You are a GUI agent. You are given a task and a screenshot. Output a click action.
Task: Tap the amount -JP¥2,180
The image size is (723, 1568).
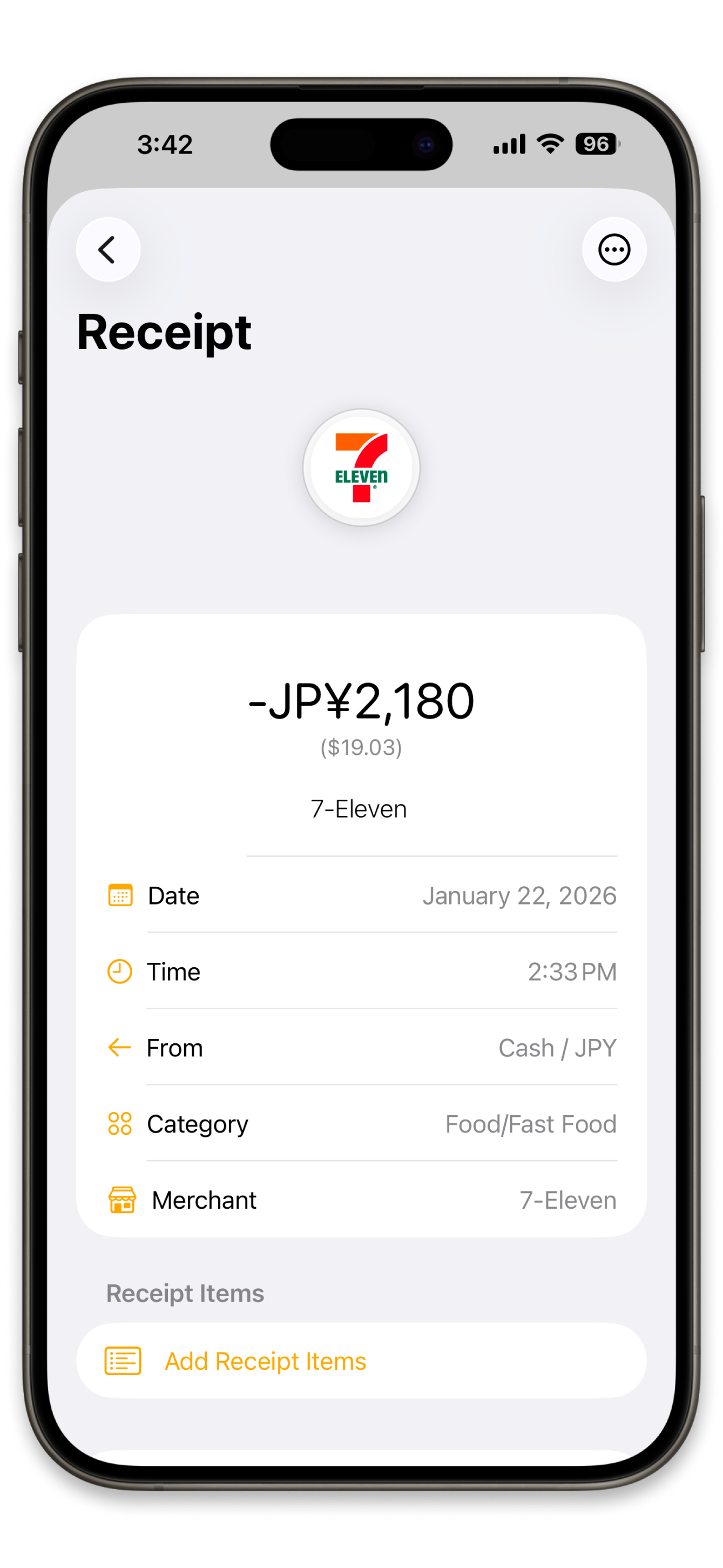(x=361, y=701)
